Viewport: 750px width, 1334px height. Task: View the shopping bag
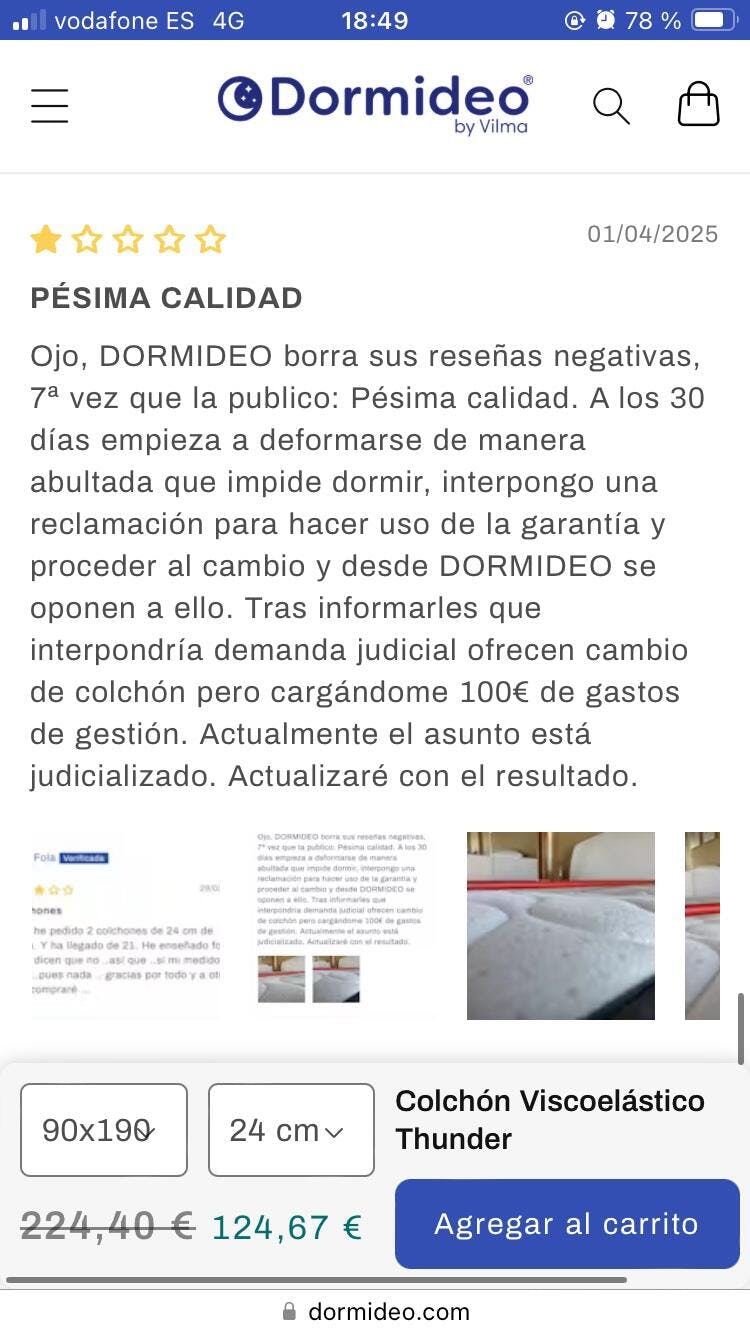point(698,104)
